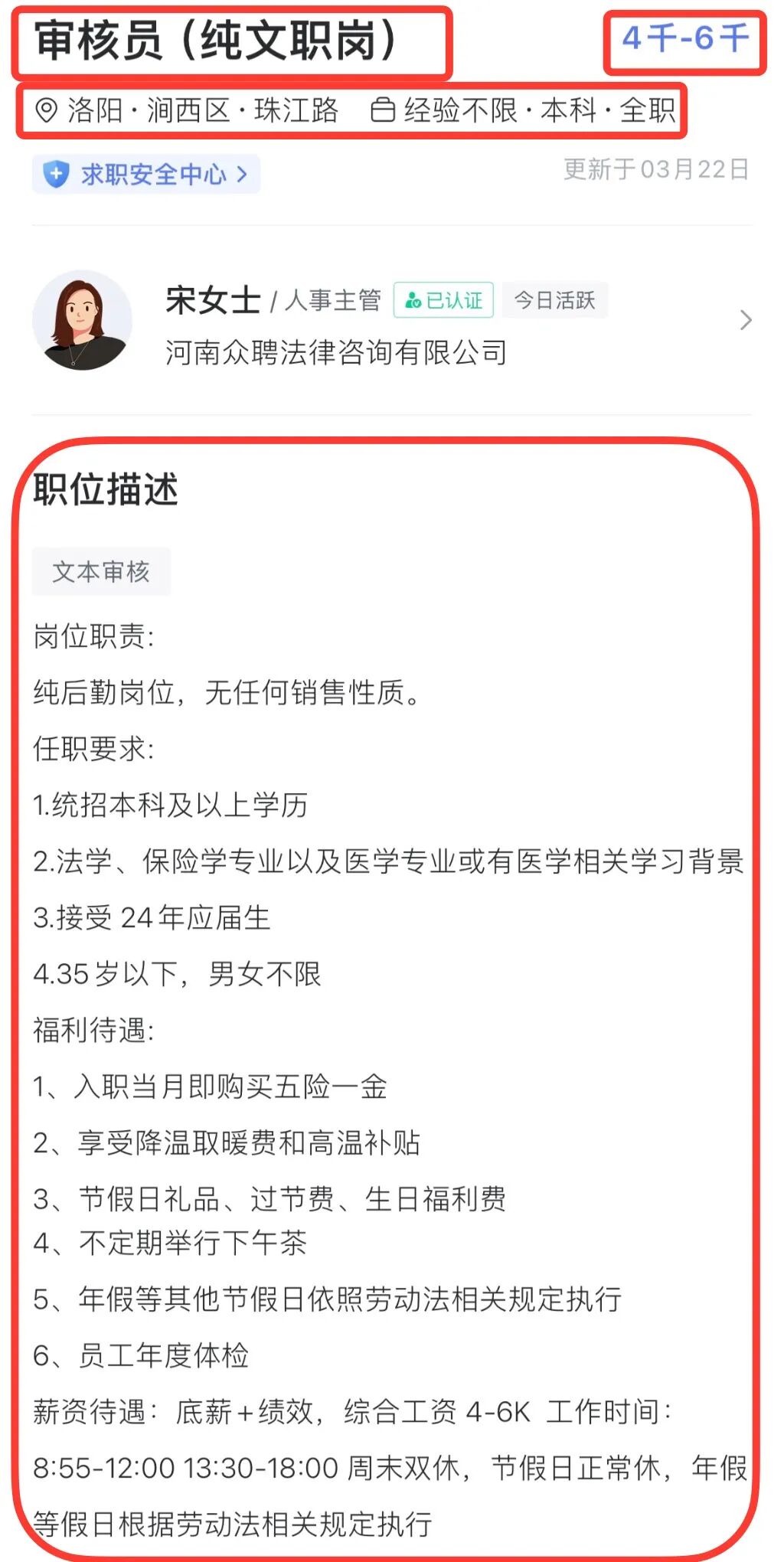Image resolution: width=784 pixels, height=1562 pixels.
Task: Click the 4千-6千 salary label
Action: [x=685, y=37]
